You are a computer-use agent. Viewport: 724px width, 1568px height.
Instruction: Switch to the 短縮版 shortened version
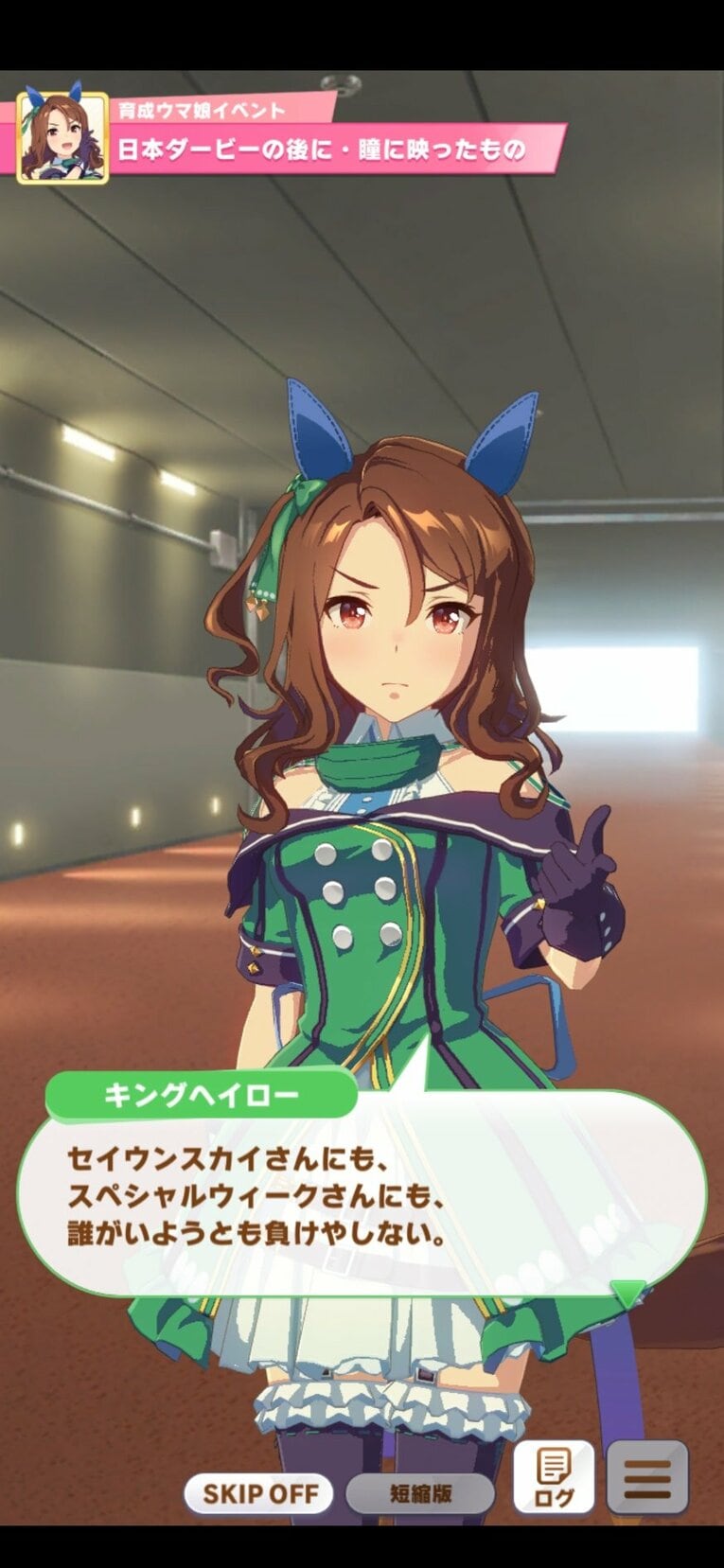[x=420, y=1493]
